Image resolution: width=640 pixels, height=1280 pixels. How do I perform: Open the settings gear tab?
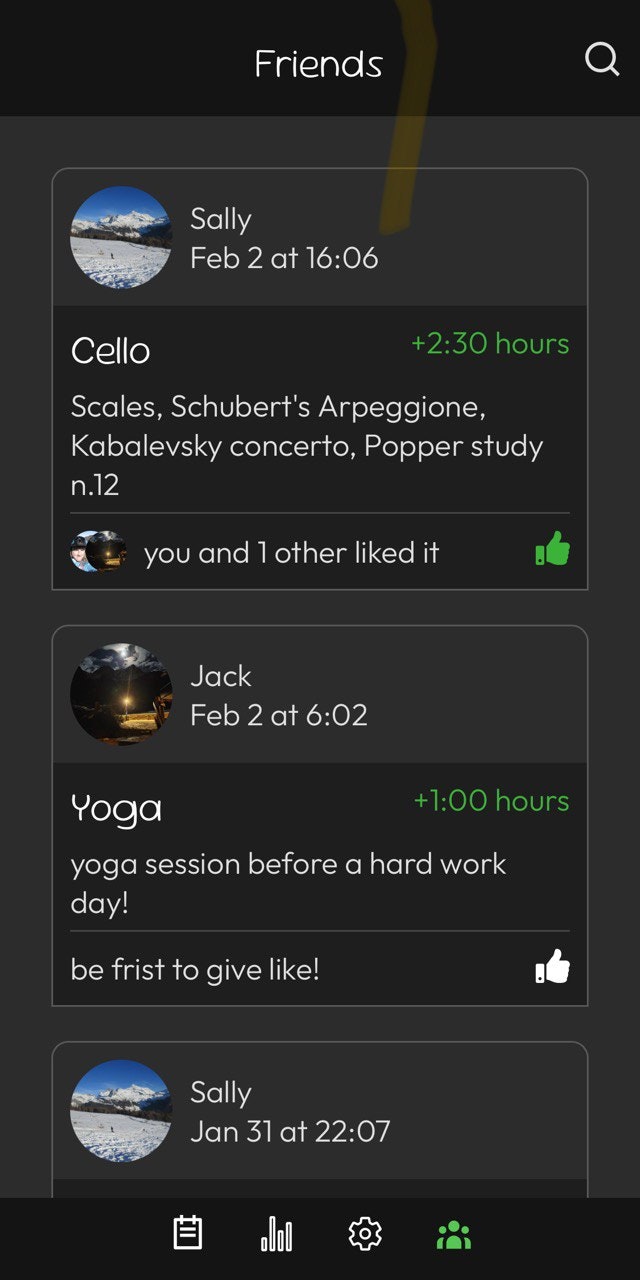click(x=364, y=1234)
